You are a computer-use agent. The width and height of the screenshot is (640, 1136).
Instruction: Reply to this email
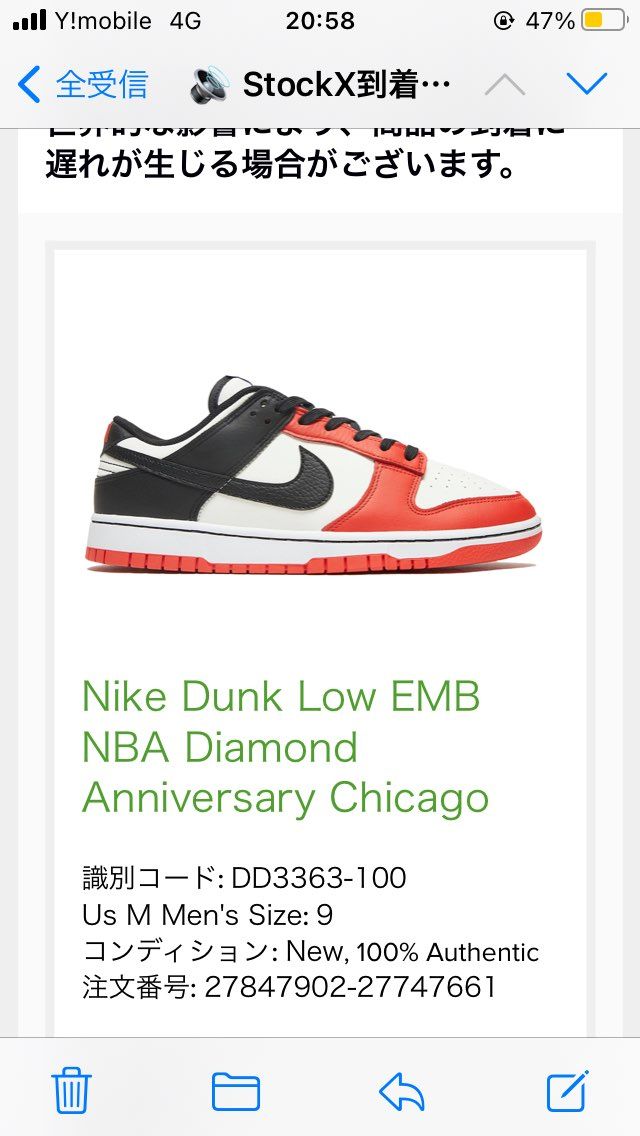pos(402,1090)
